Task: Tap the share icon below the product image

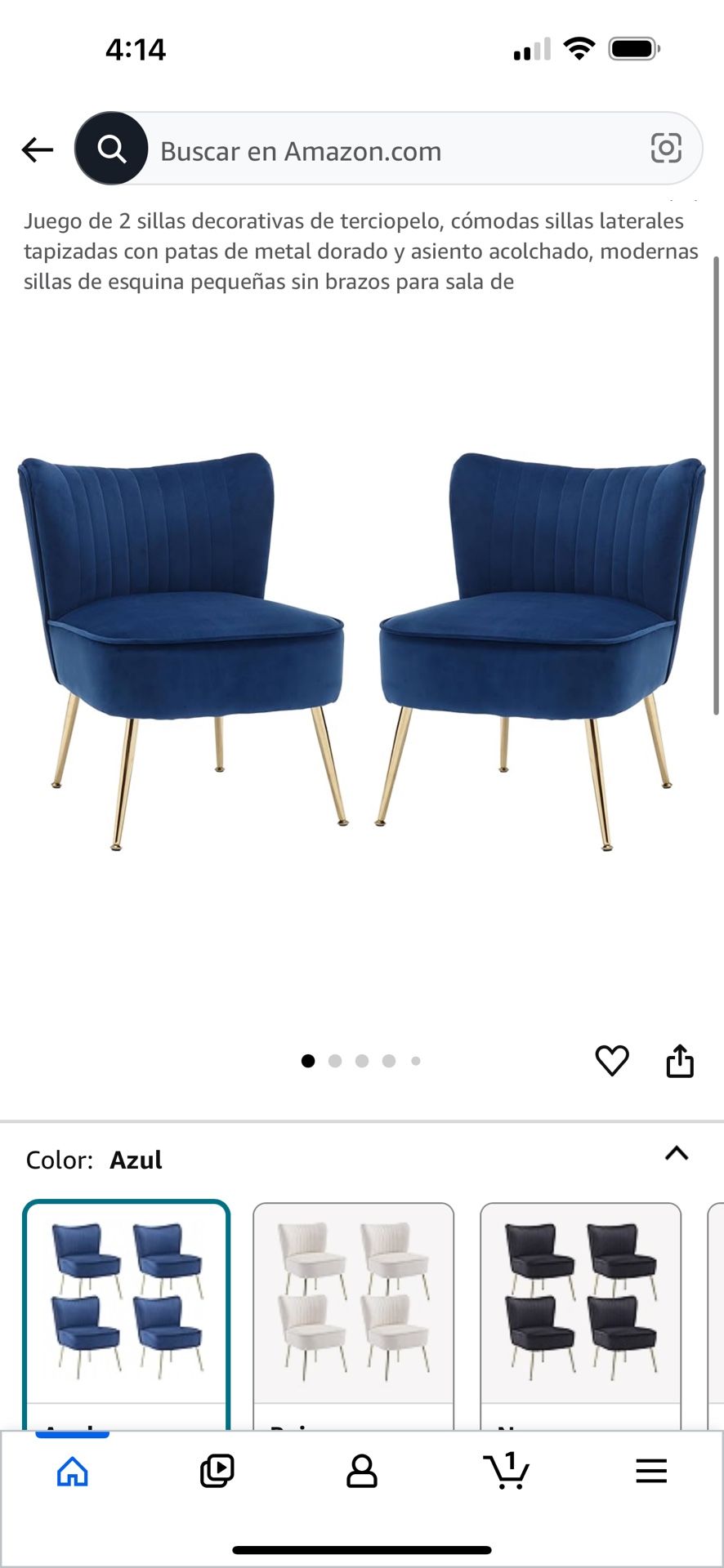Action: pyautogui.click(x=680, y=1060)
